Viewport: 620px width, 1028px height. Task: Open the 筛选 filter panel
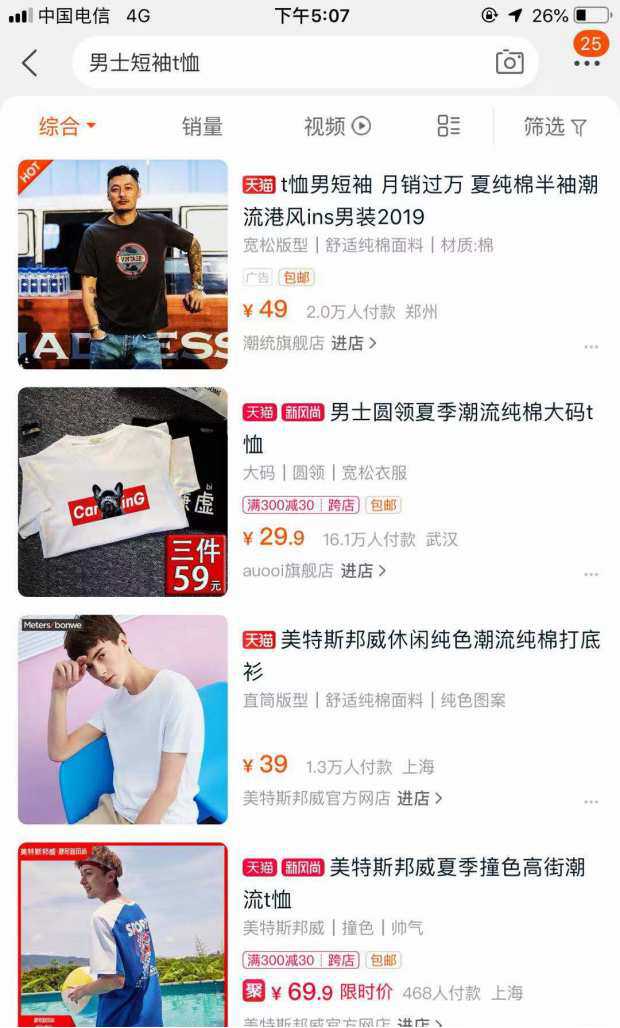pos(555,126)
